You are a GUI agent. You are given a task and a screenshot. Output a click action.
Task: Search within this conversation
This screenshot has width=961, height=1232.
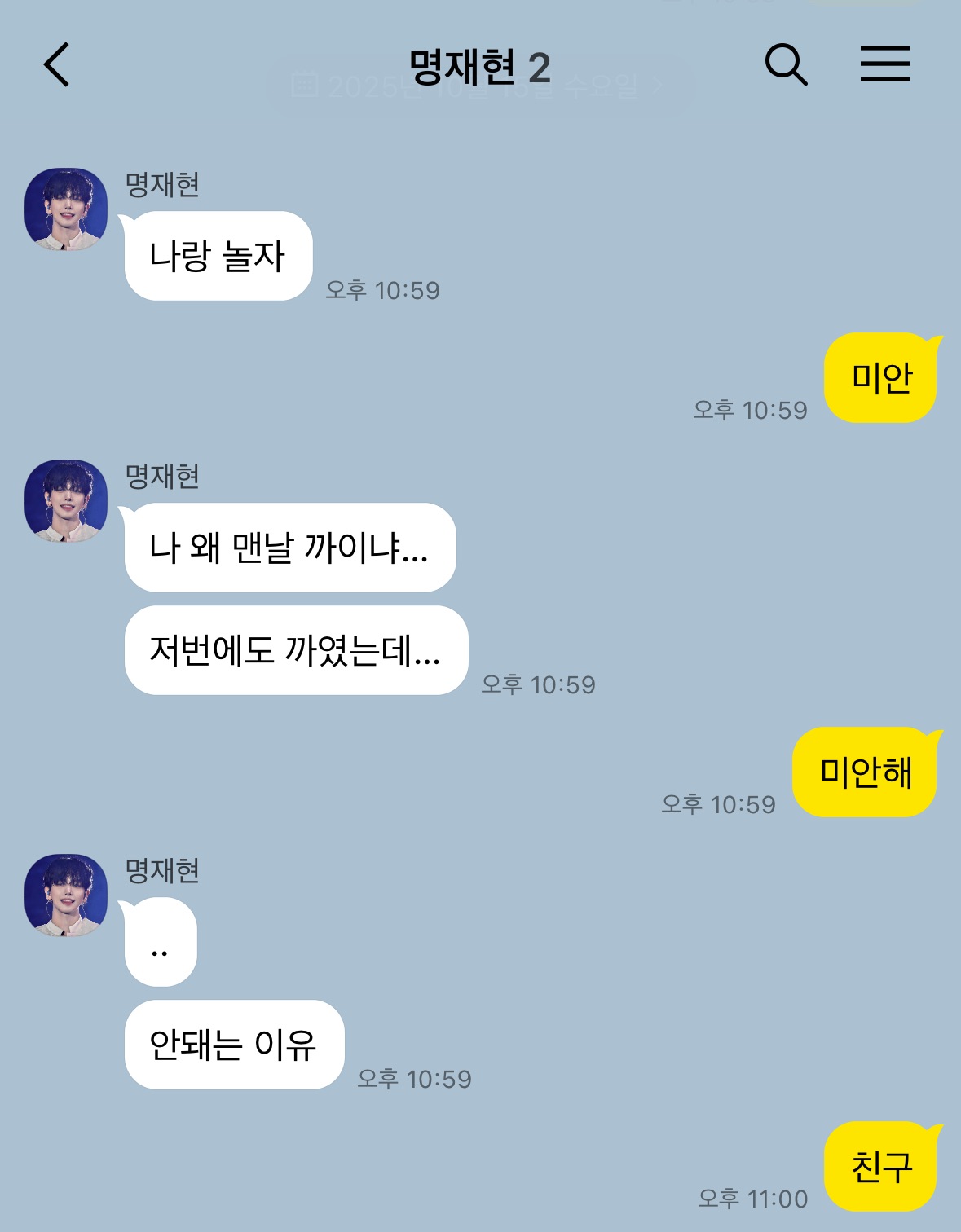[786, 65]
